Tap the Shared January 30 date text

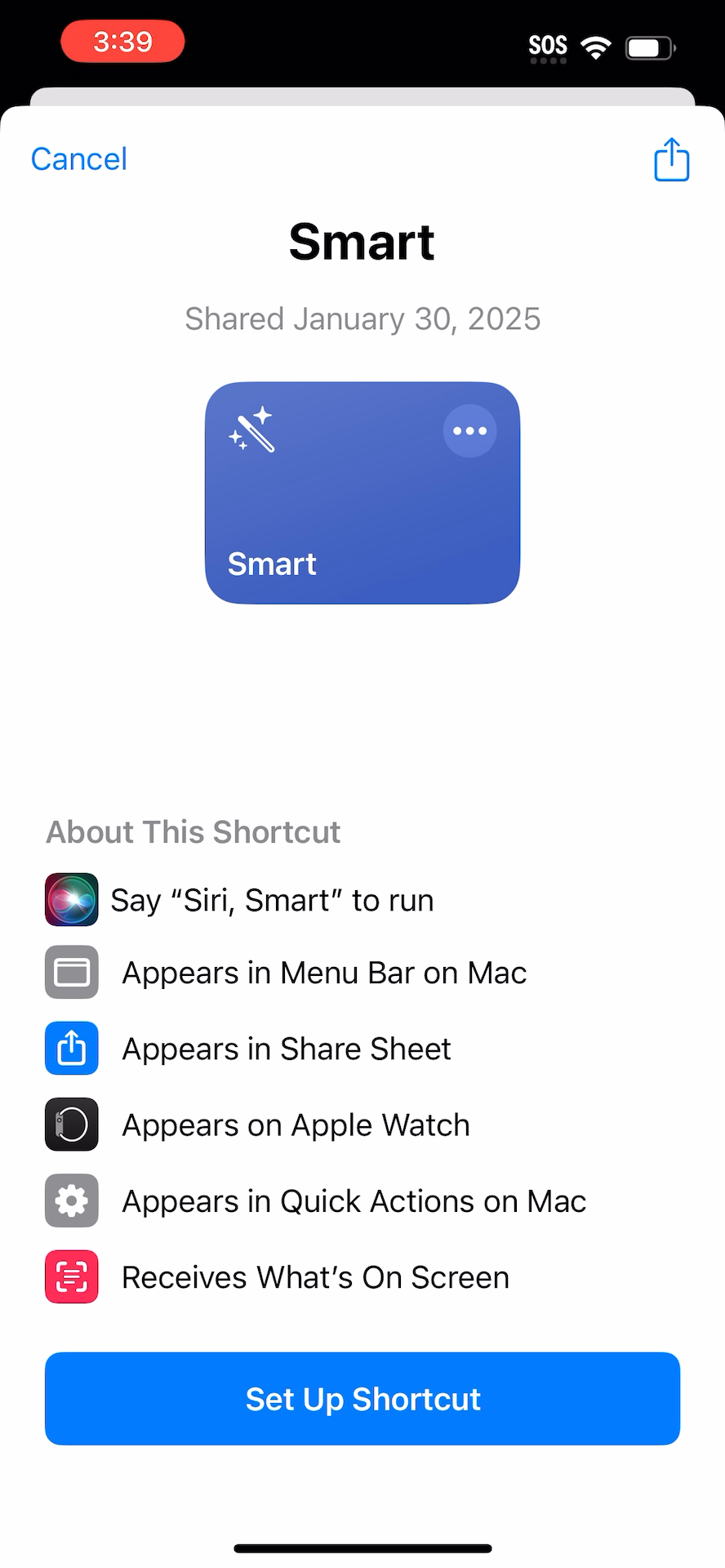(362, 318)
